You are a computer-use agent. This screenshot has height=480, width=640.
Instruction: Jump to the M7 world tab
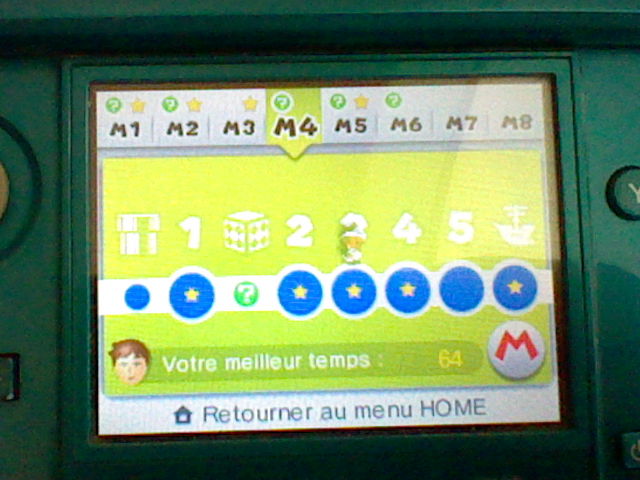pos(460,125)
